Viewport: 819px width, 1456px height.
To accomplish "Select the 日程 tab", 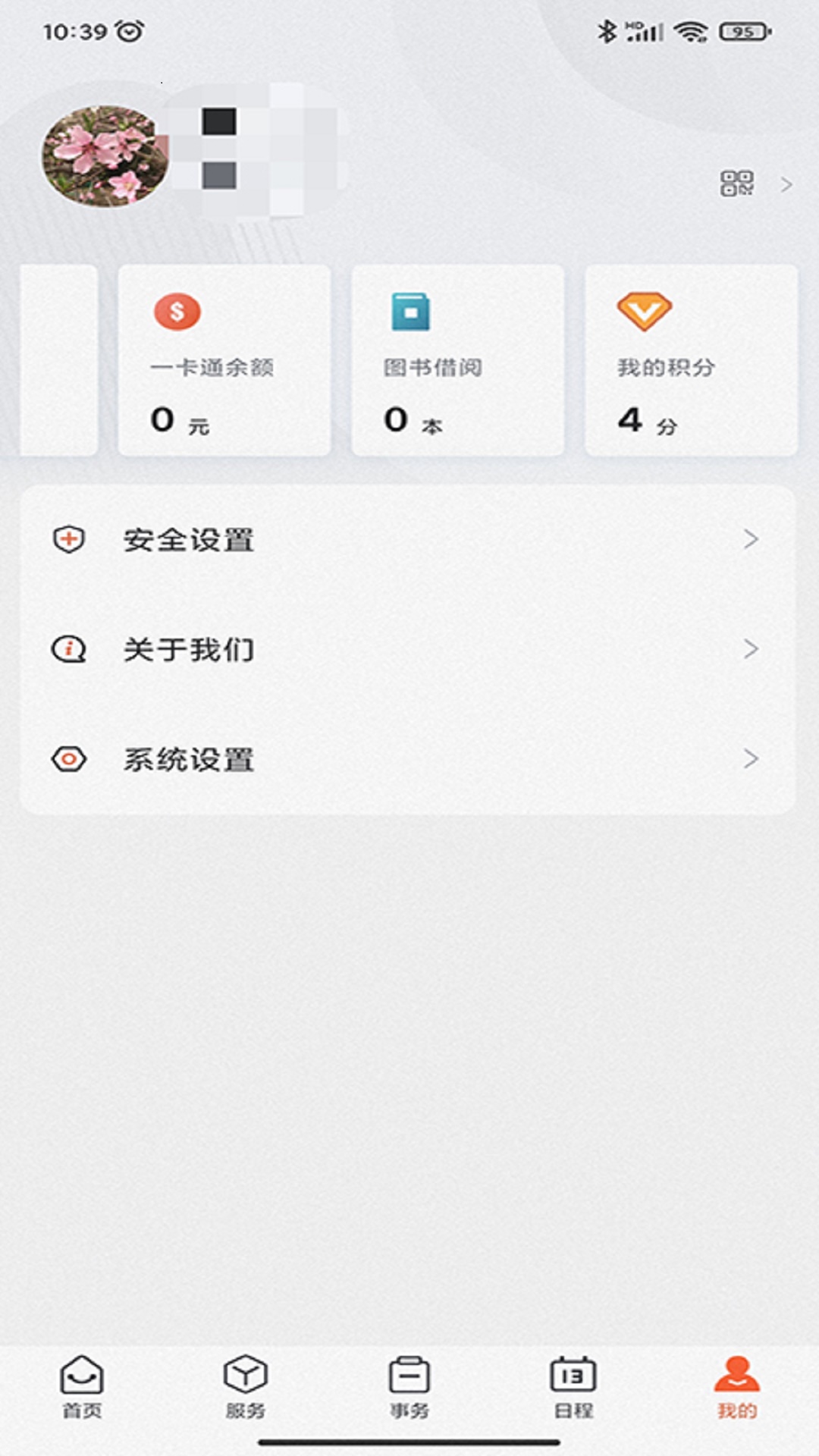I will coord(573,1388).
